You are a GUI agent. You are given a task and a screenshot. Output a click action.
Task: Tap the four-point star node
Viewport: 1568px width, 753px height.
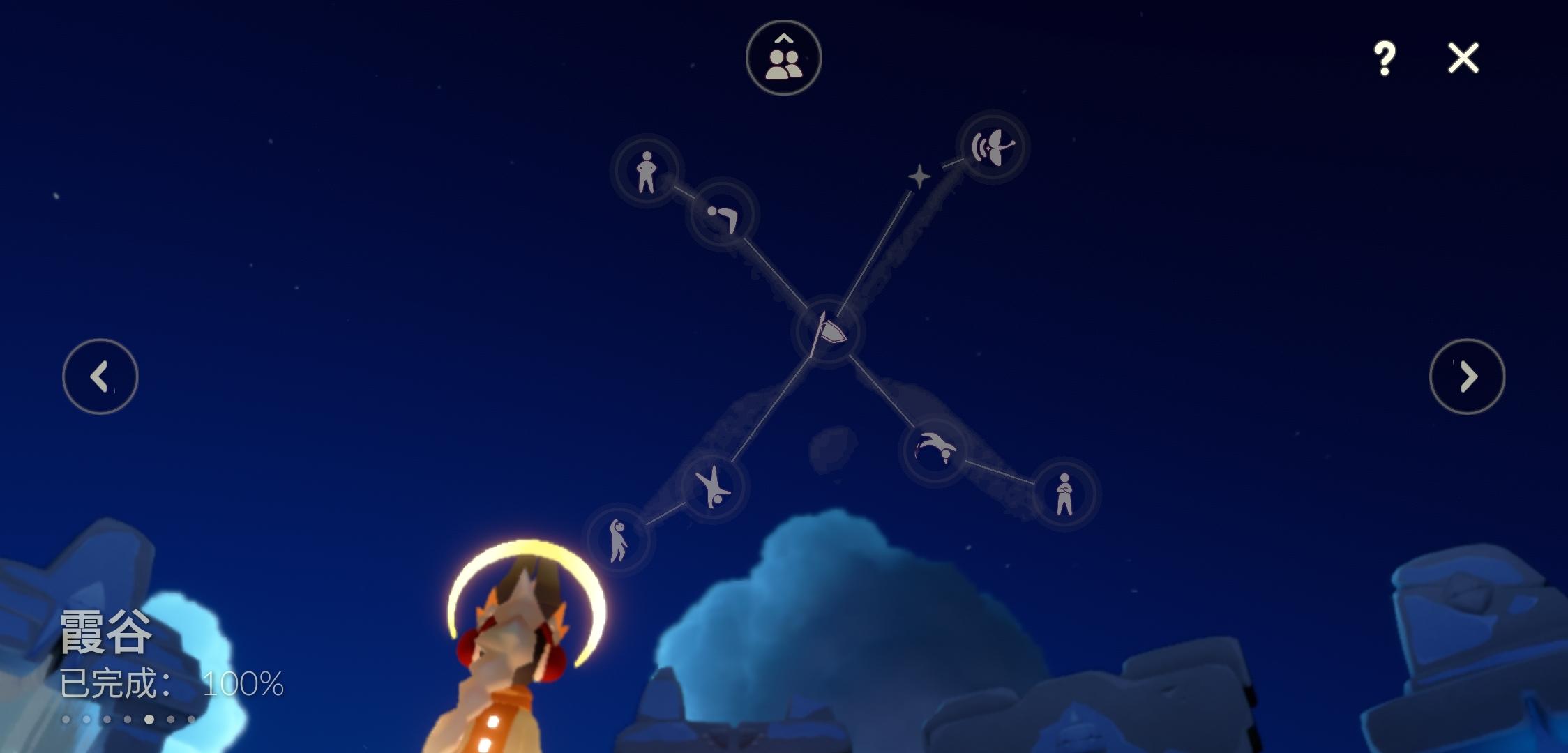pyautogui.click(x=919, y=177)
